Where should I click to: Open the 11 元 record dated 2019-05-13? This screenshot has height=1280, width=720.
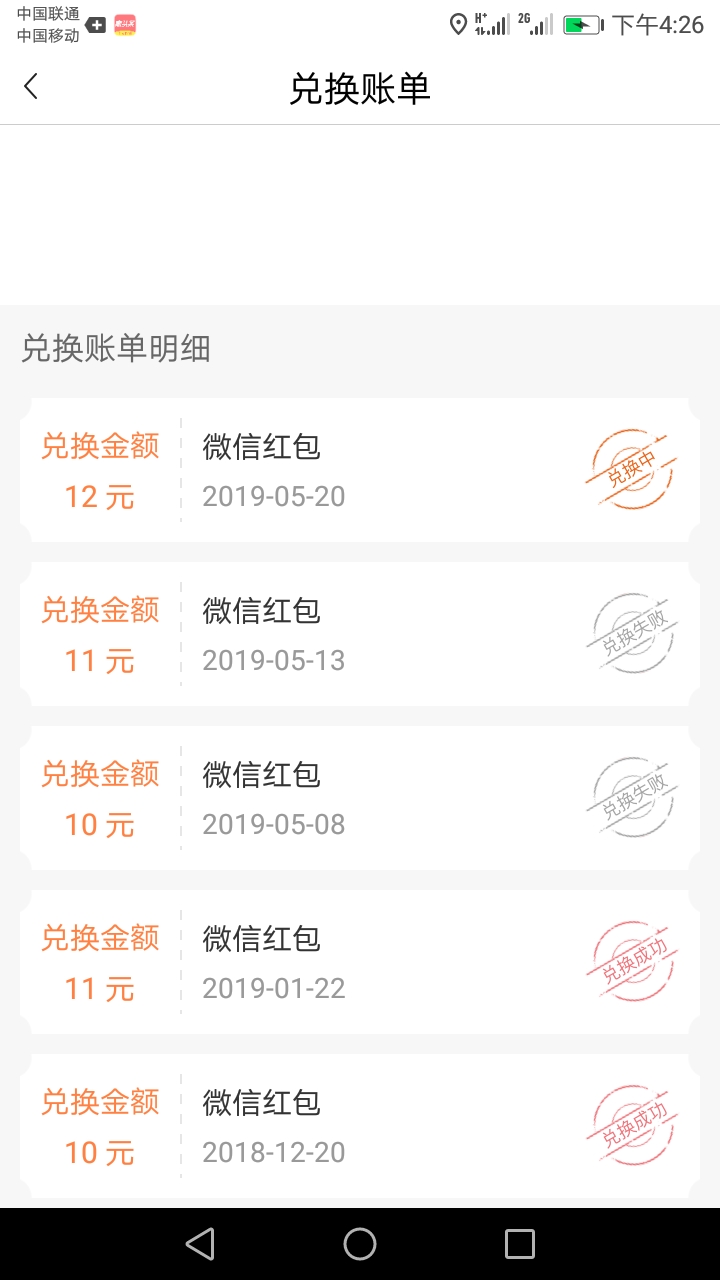[x=360, y=635]
